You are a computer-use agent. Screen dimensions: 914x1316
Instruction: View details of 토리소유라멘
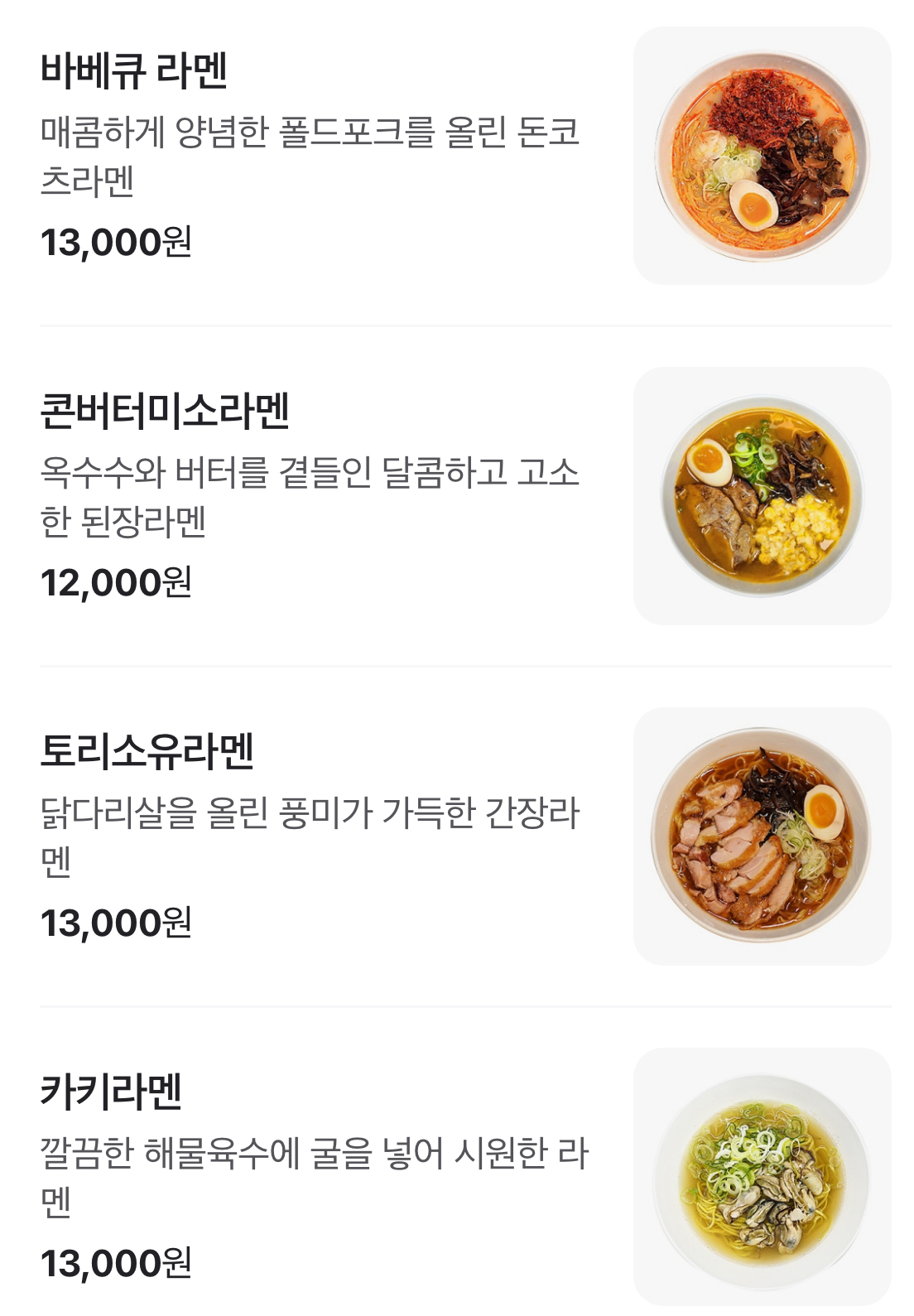coord(147,752)
